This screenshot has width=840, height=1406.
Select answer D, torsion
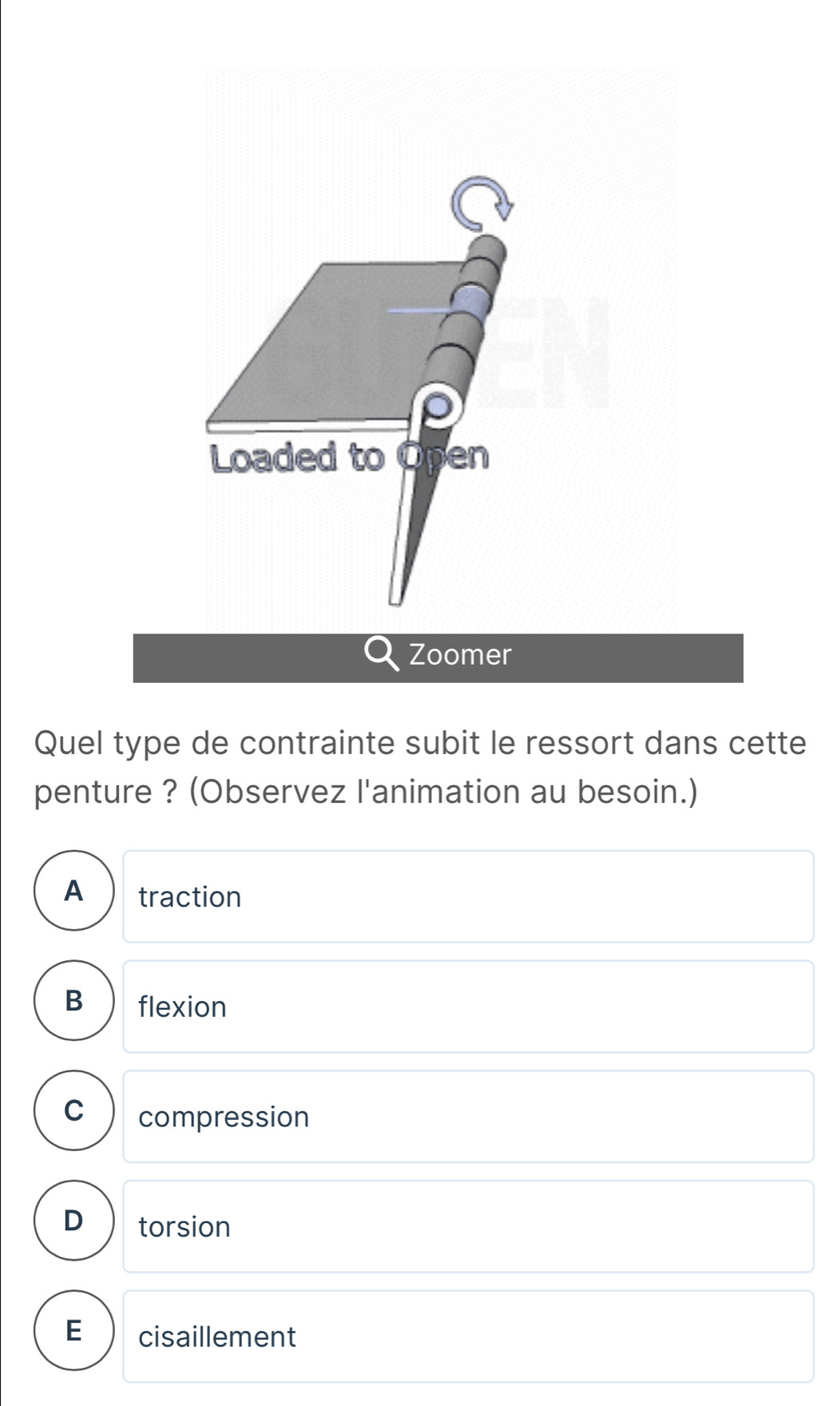coord(467,1226)
